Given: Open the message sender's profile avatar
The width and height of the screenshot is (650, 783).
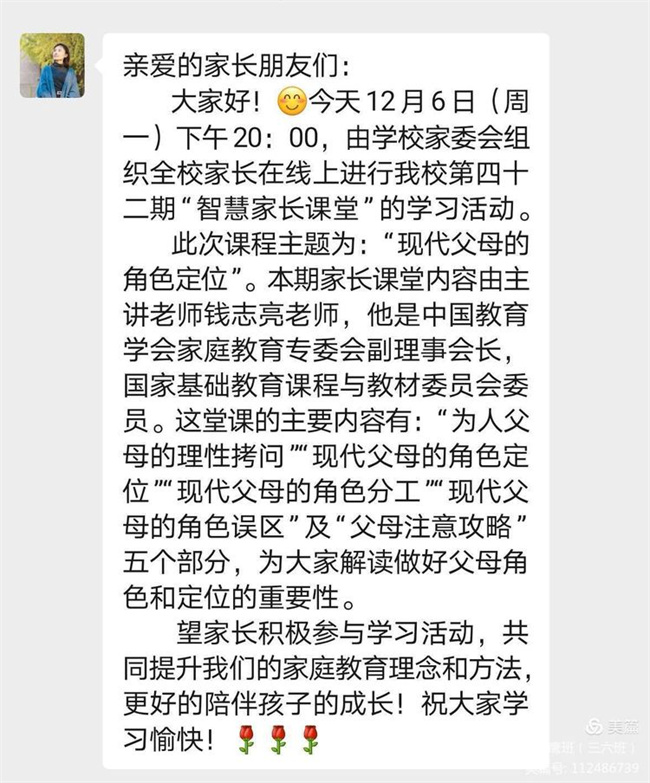Looking at the screenshot, I should click(52, 65).
